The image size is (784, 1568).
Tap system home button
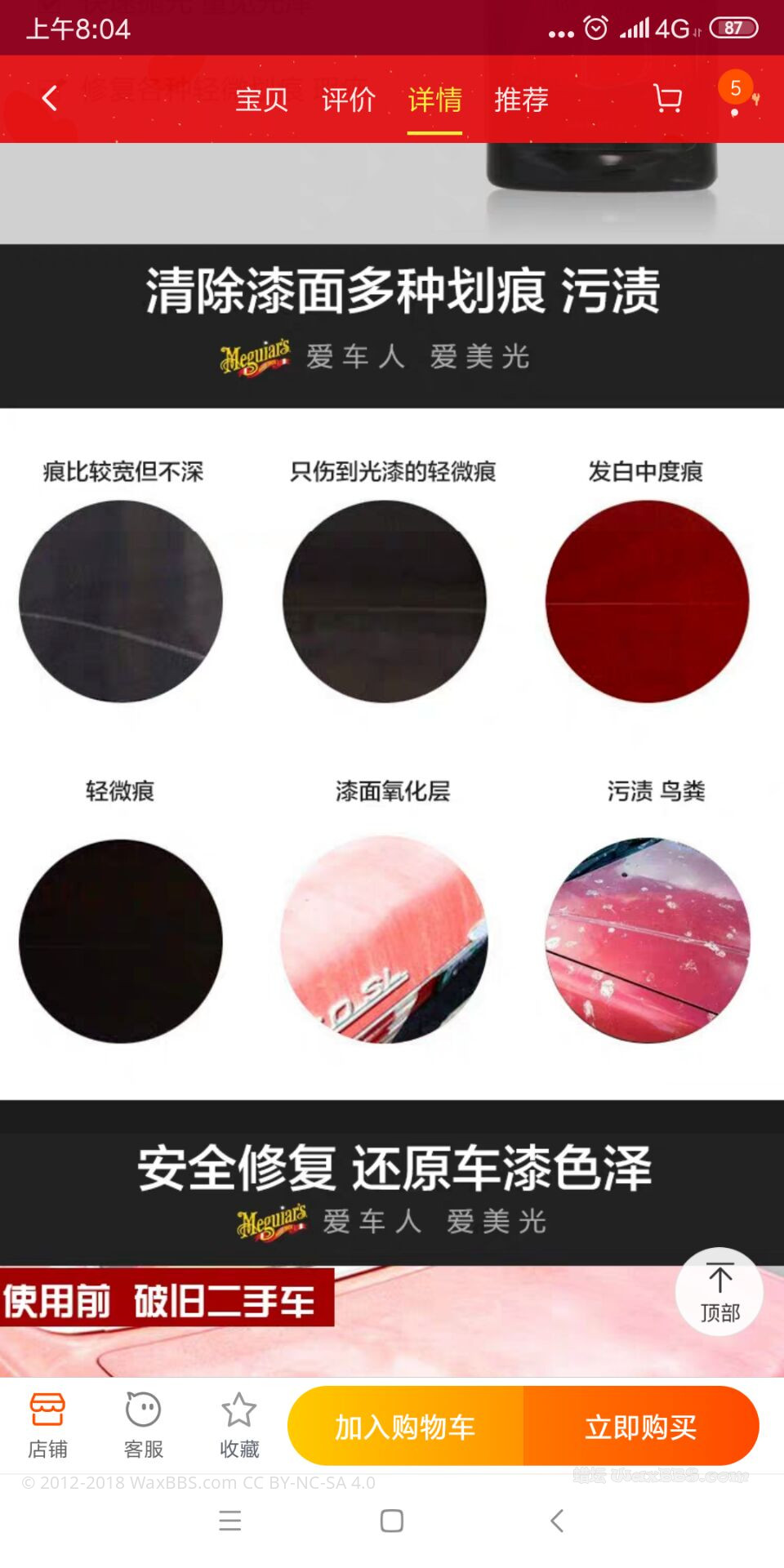point(392,1521)
